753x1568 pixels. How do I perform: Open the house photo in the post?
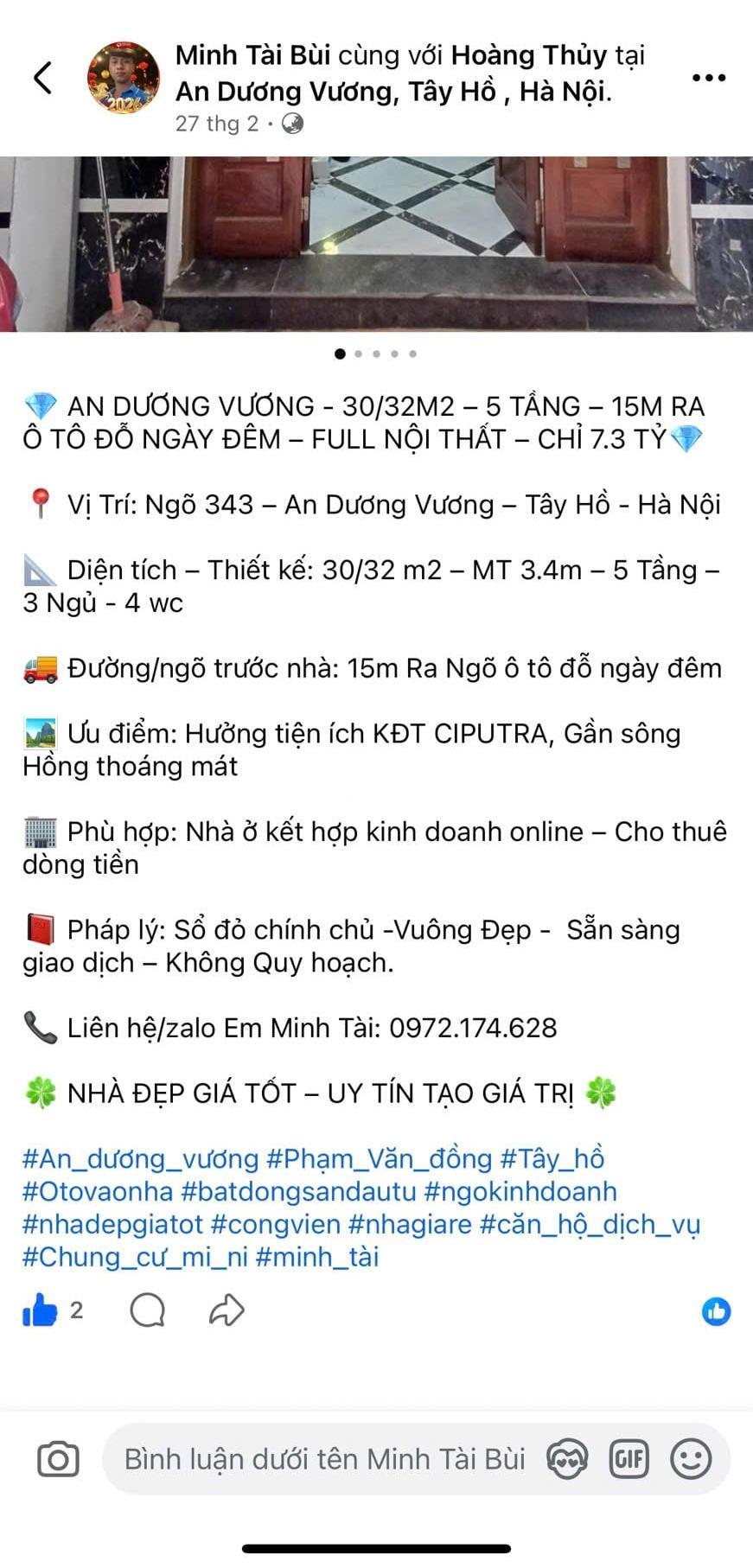tap(376, 244)
